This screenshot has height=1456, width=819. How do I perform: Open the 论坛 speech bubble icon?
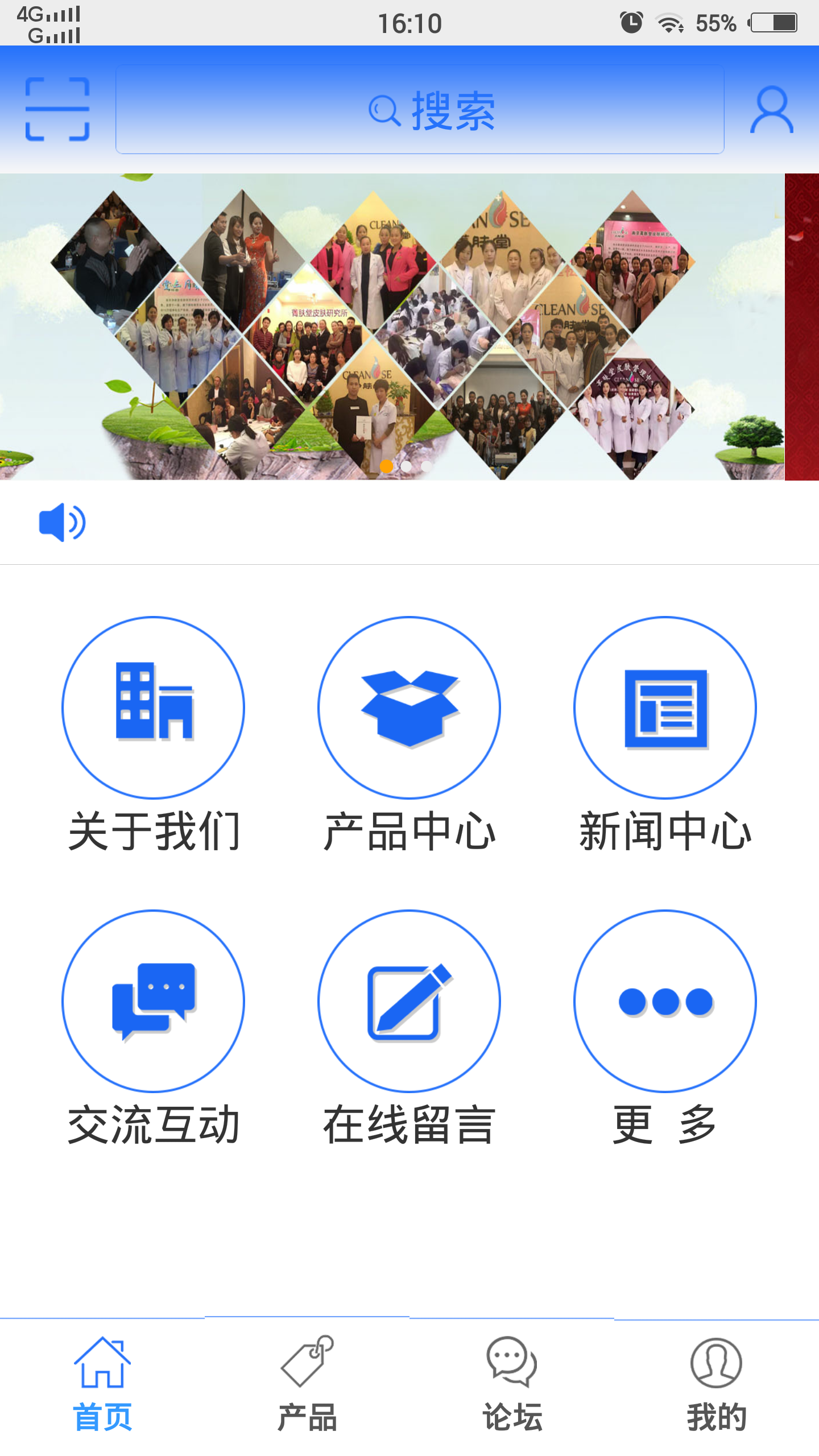(x=511, y=1360)
